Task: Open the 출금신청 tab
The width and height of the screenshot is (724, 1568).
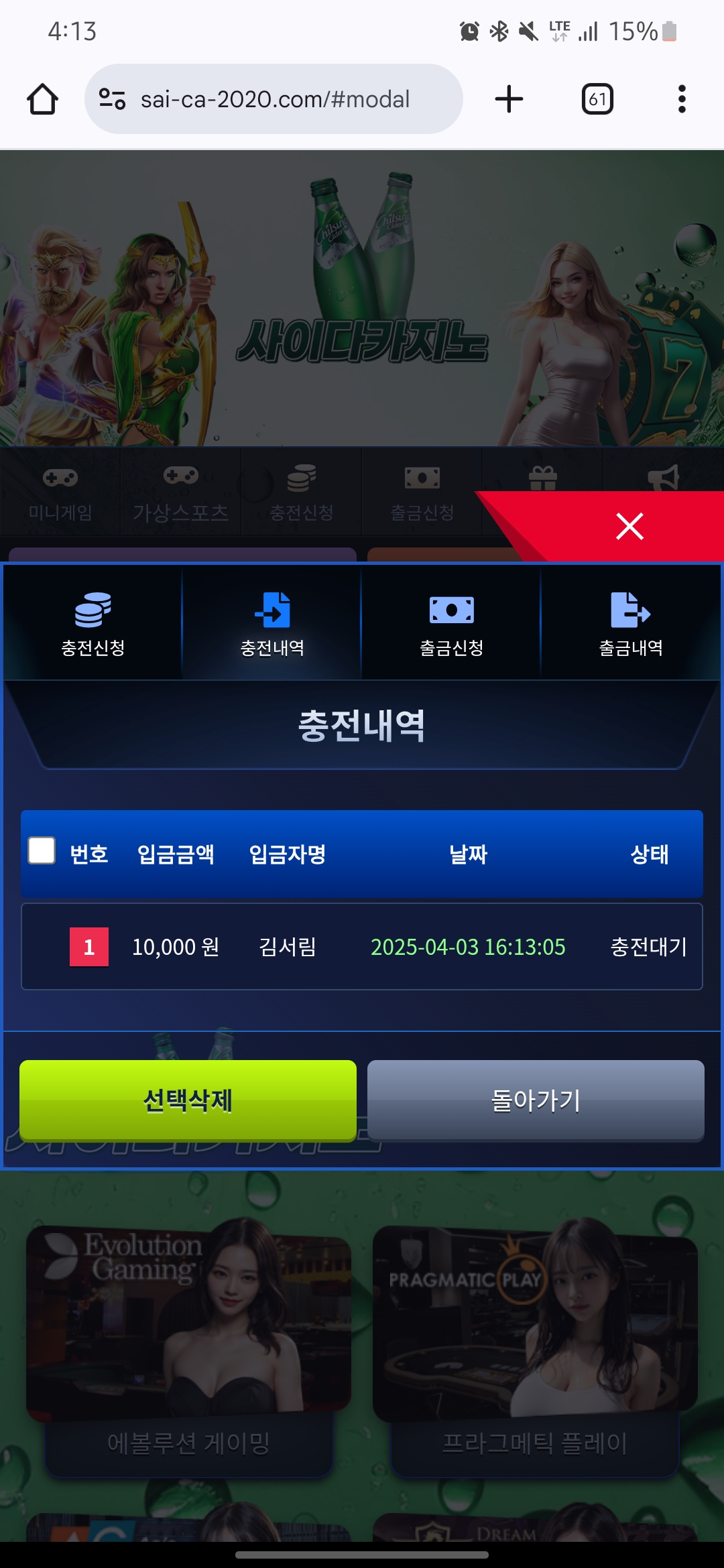Action: (x=451, y=624)
